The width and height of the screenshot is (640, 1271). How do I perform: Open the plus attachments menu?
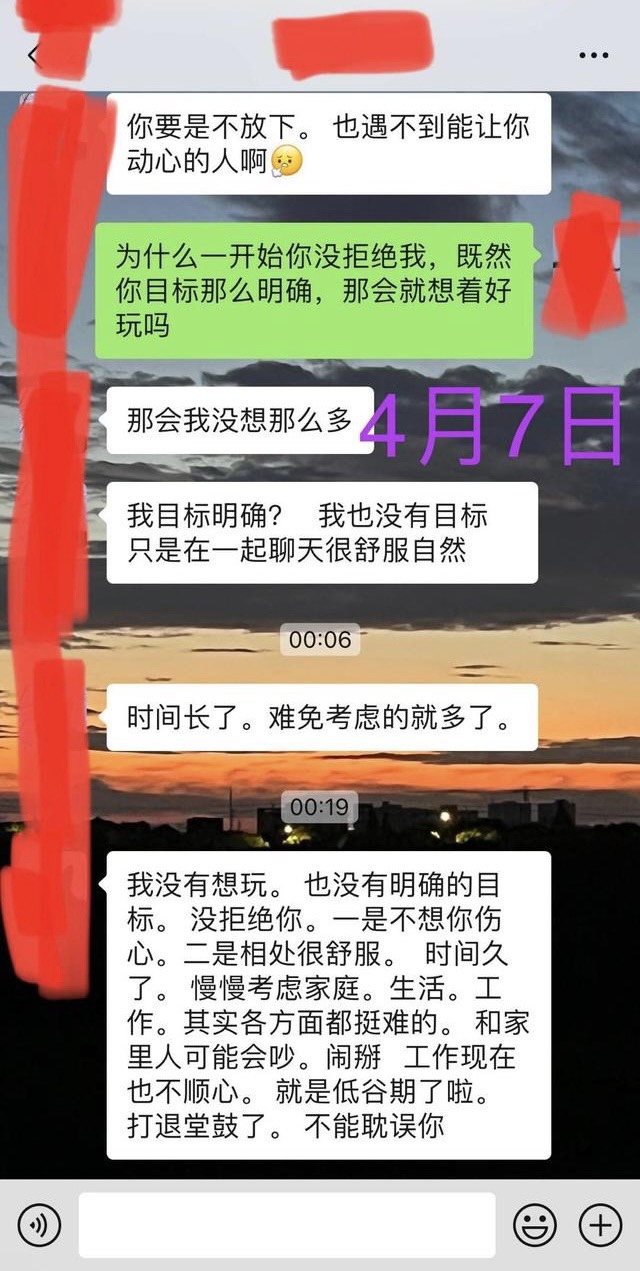tap(601, 1225)
